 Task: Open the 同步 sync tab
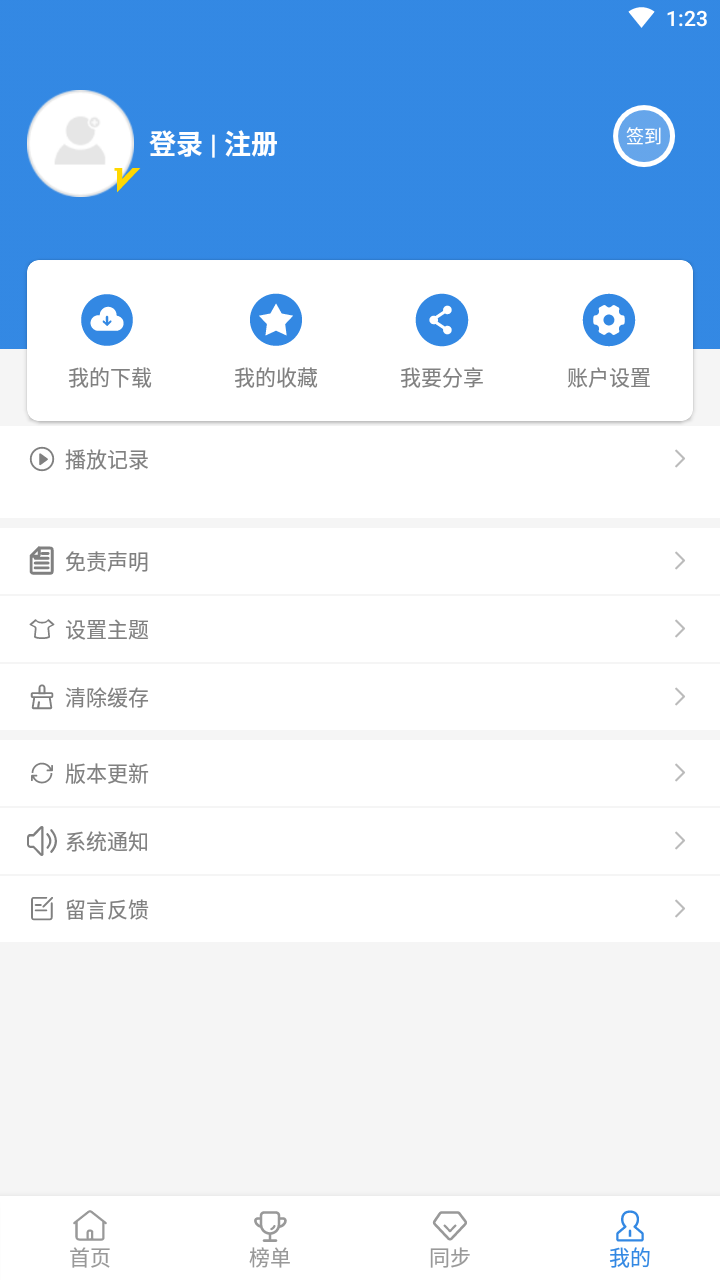(x=450, y=1237)
